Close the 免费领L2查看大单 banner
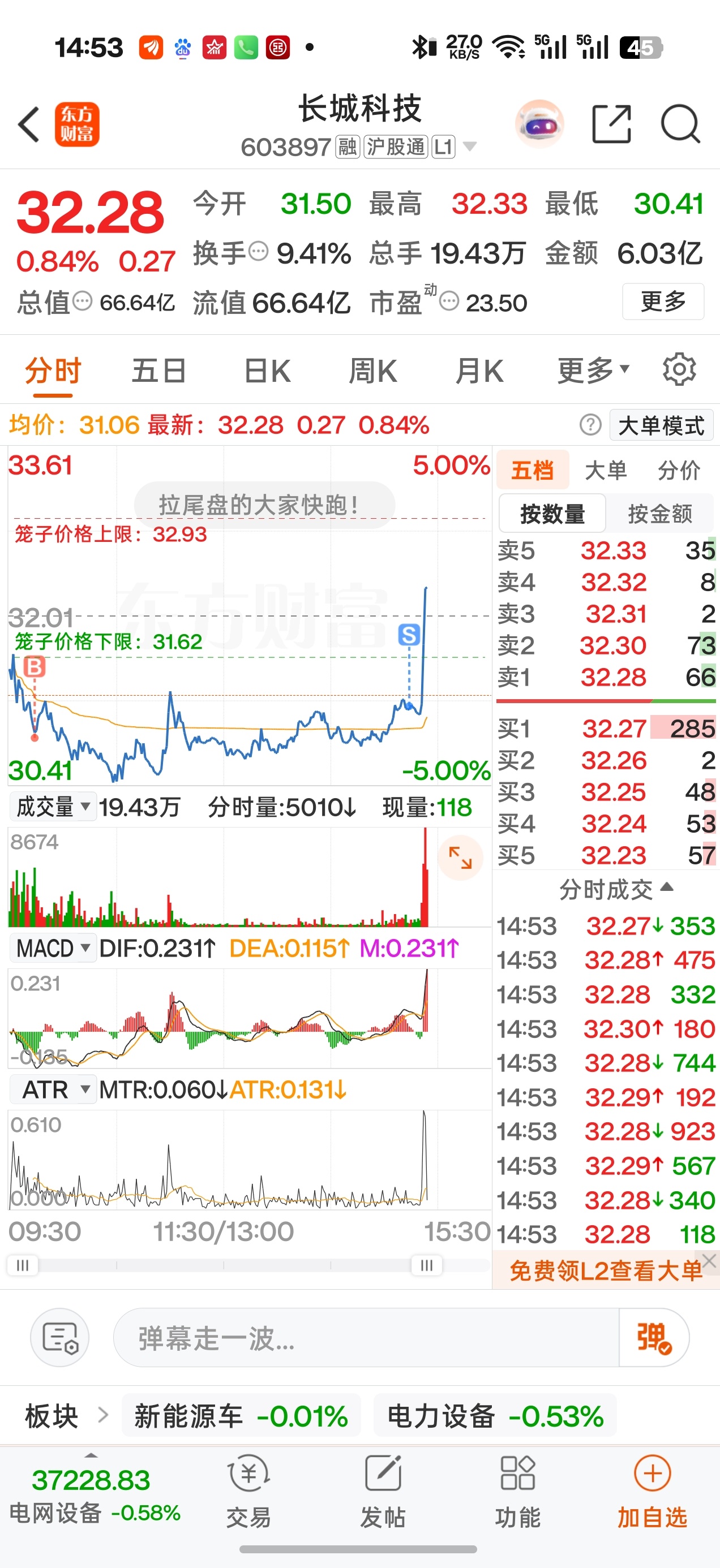The image size is (720, 1568). click(709, 1261)
